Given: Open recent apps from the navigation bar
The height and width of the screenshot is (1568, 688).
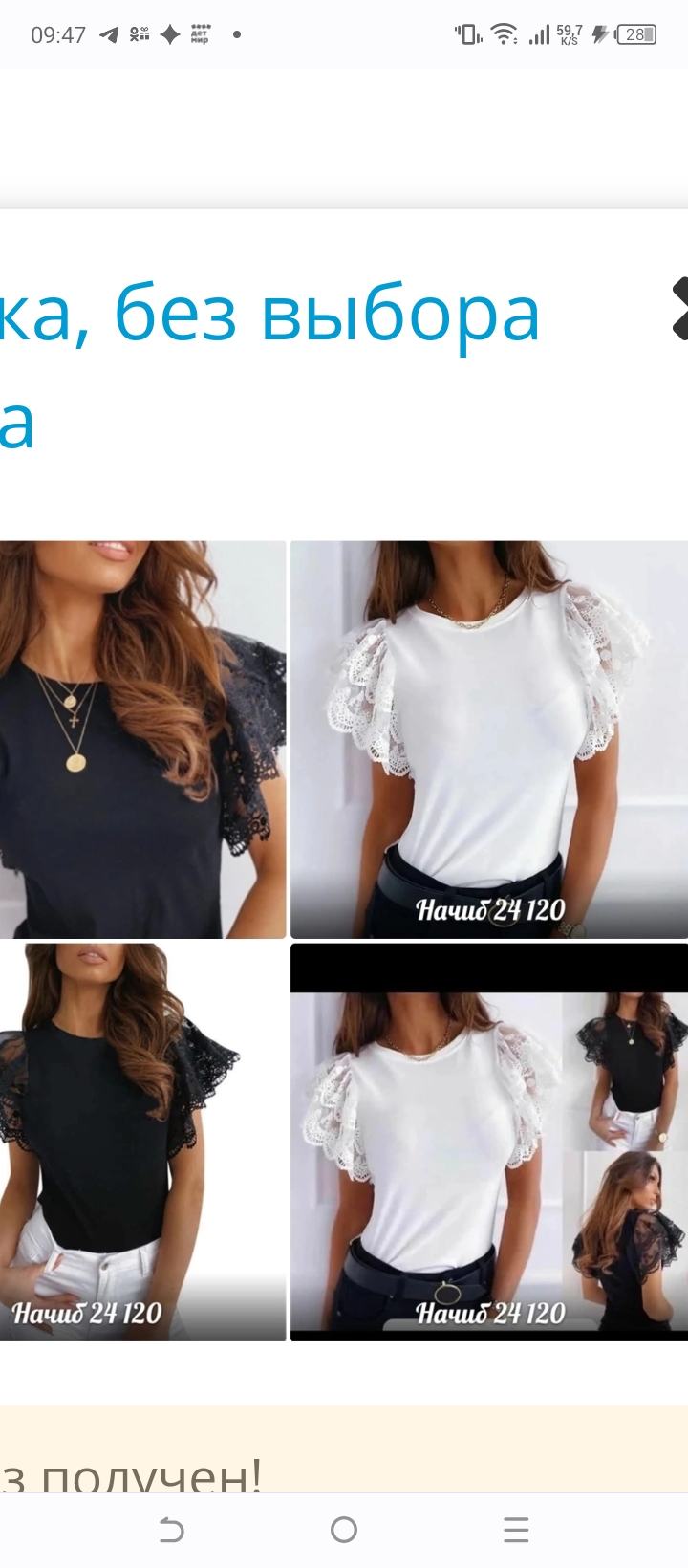Looking at the screenshot, I should [516, 1530].
